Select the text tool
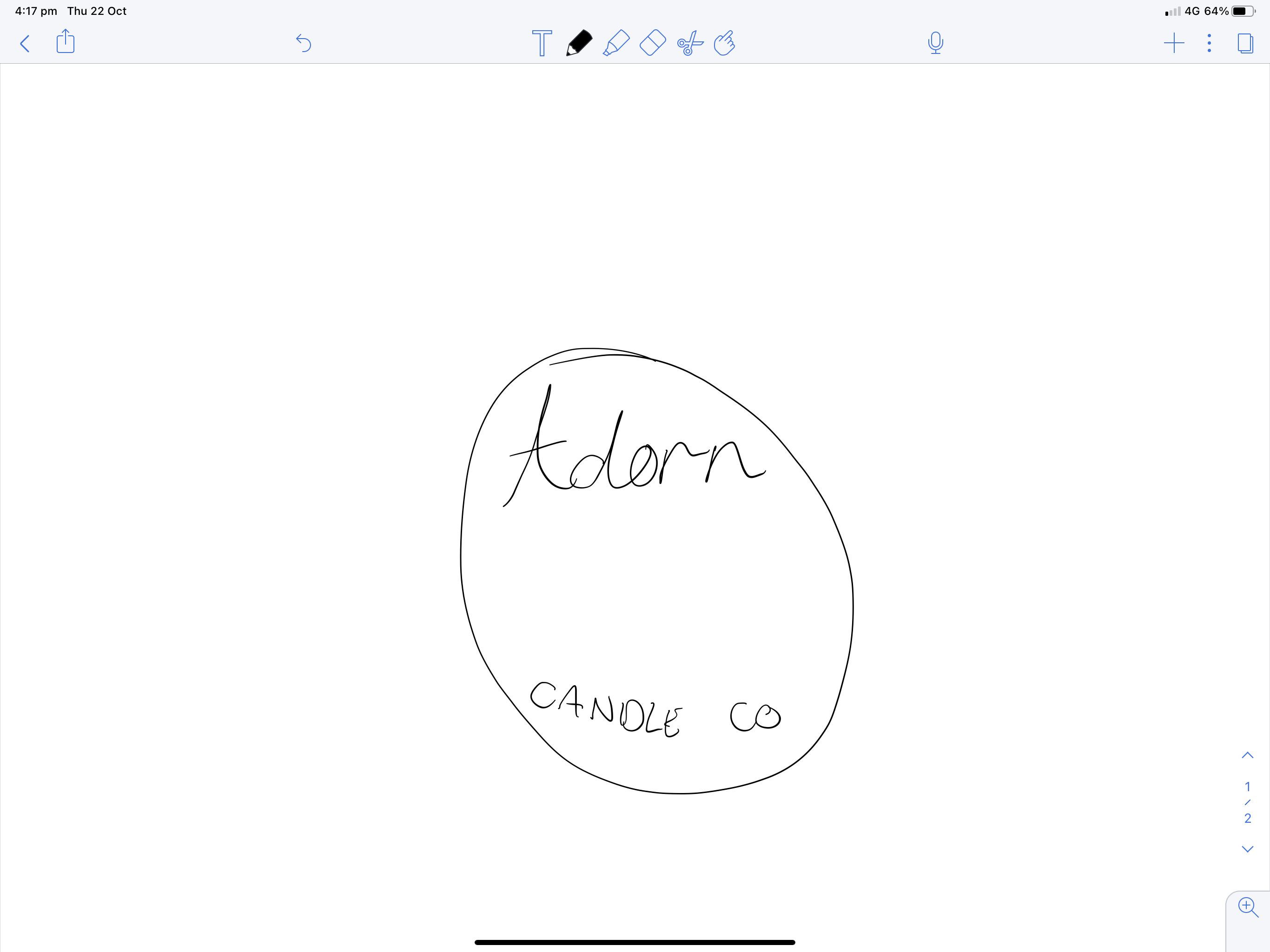Viewport: 1270px width, 952px height. pyautogui.click(x=542, y=43)
